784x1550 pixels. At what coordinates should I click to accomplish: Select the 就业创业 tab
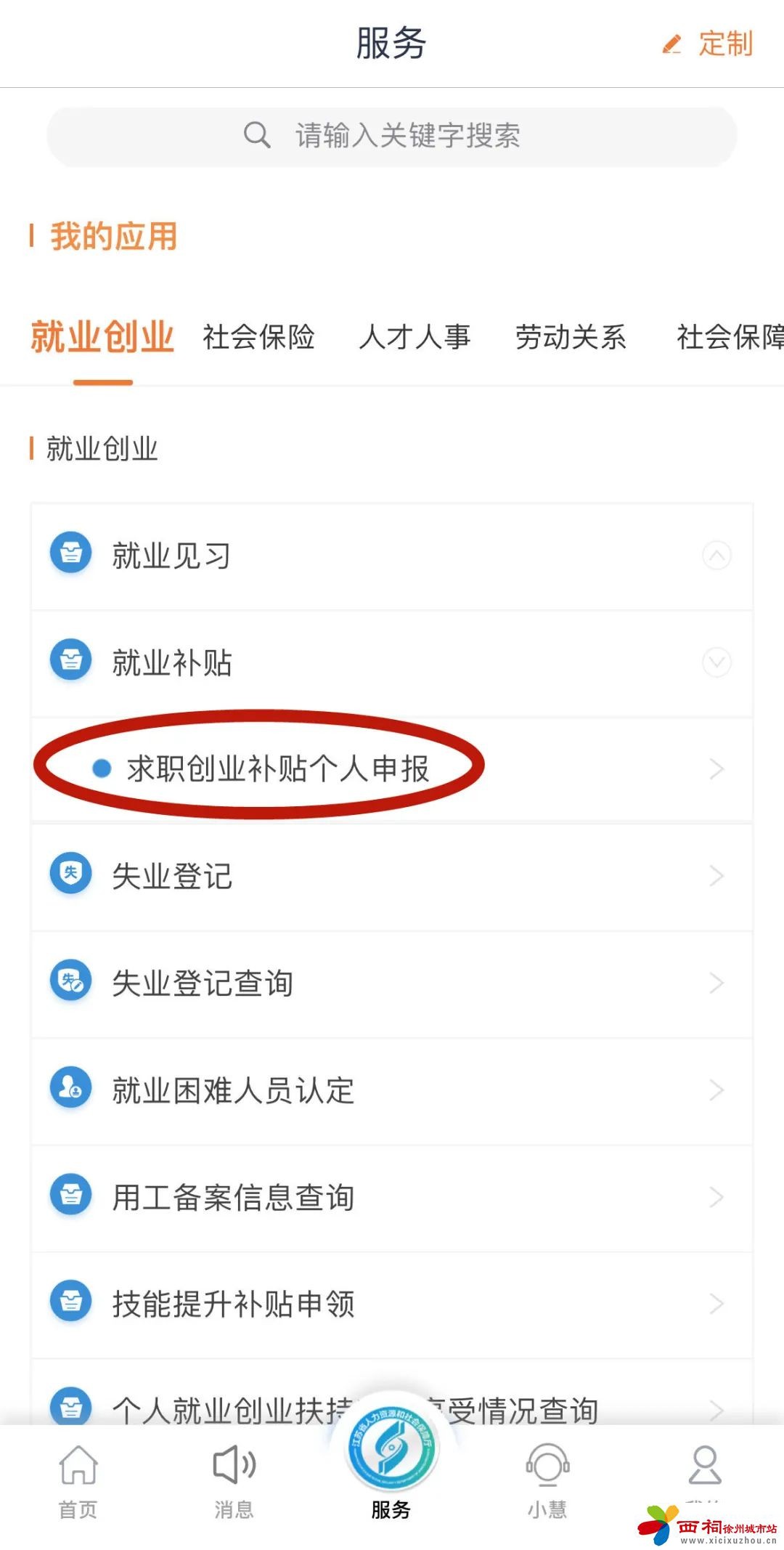pyautogui.click(x=102, y=337)
